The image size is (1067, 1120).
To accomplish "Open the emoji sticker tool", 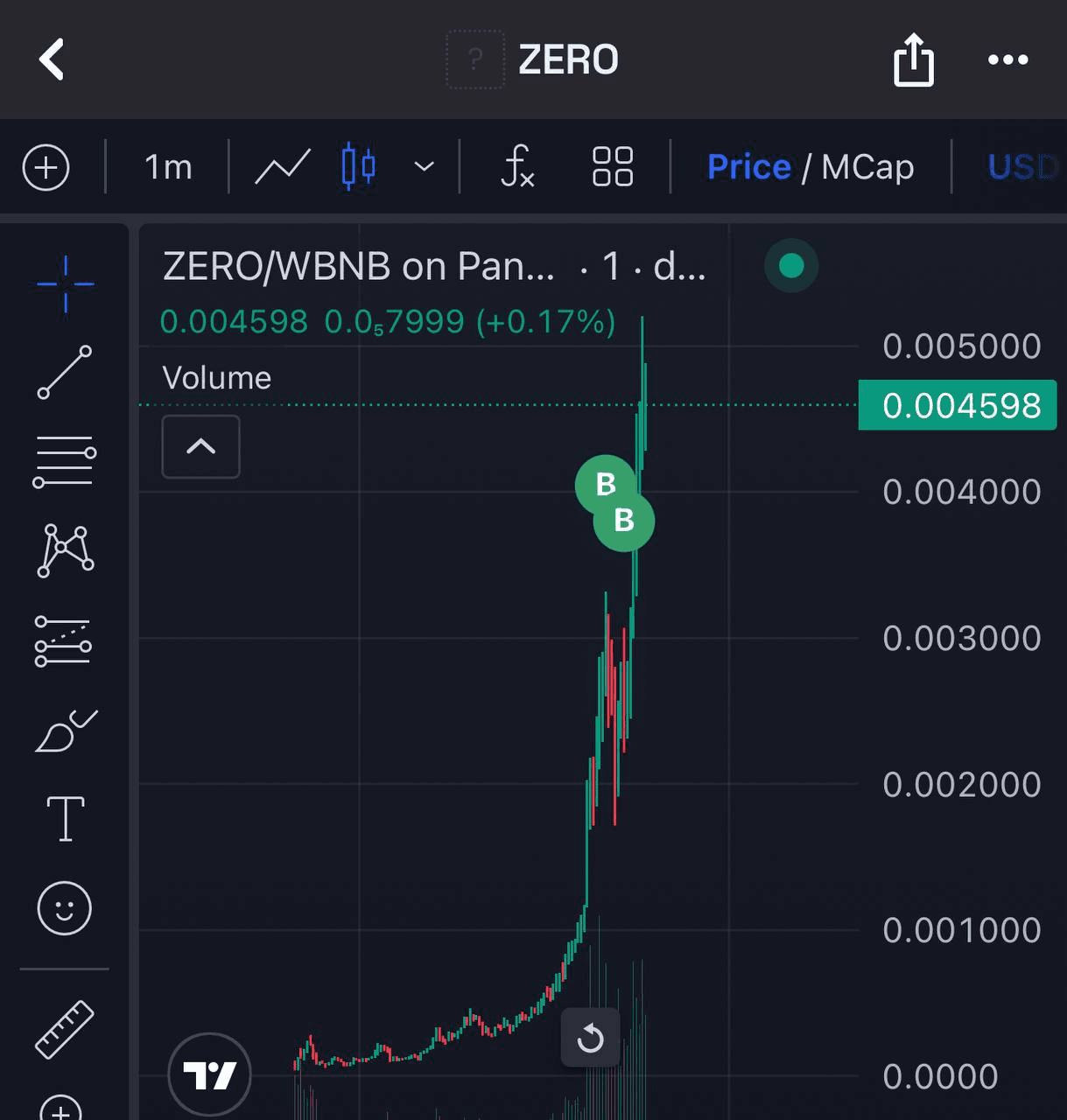I will click(65, 908).
